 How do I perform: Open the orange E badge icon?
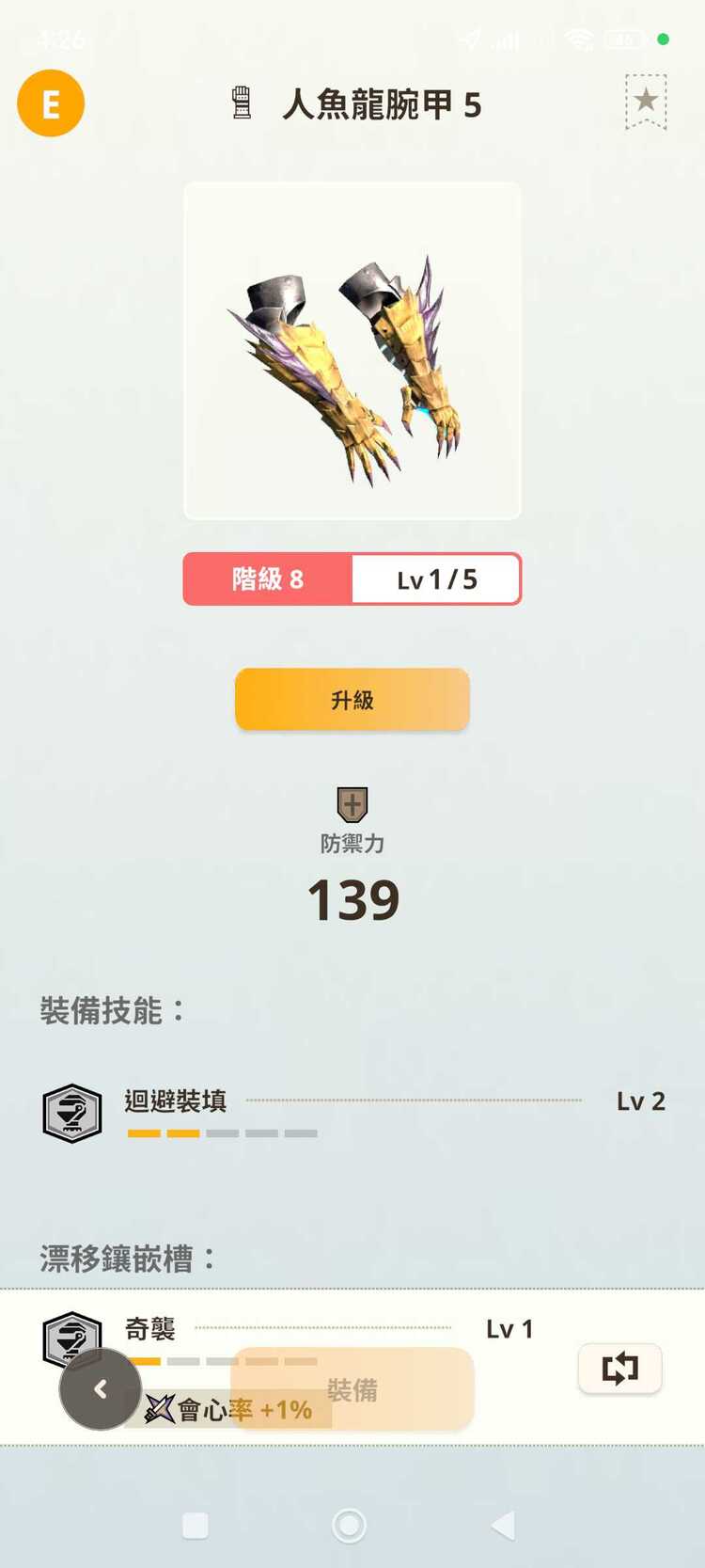click(x=51, y=103)
